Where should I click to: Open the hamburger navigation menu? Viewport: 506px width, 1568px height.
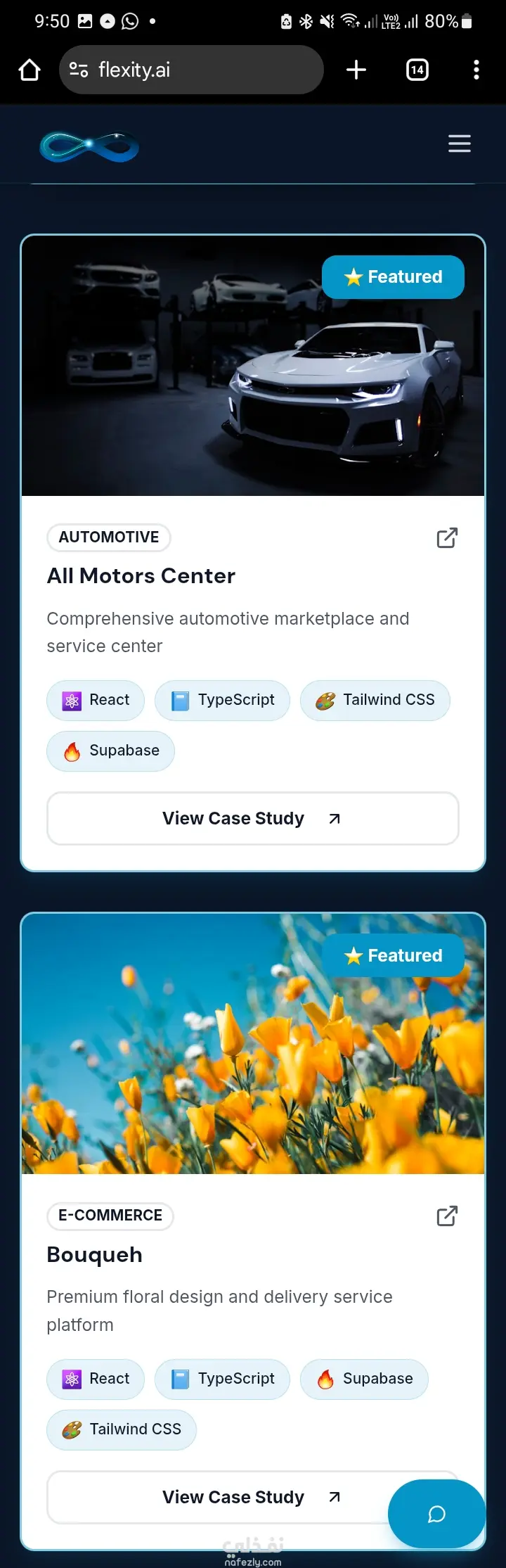tap(460, 144)
